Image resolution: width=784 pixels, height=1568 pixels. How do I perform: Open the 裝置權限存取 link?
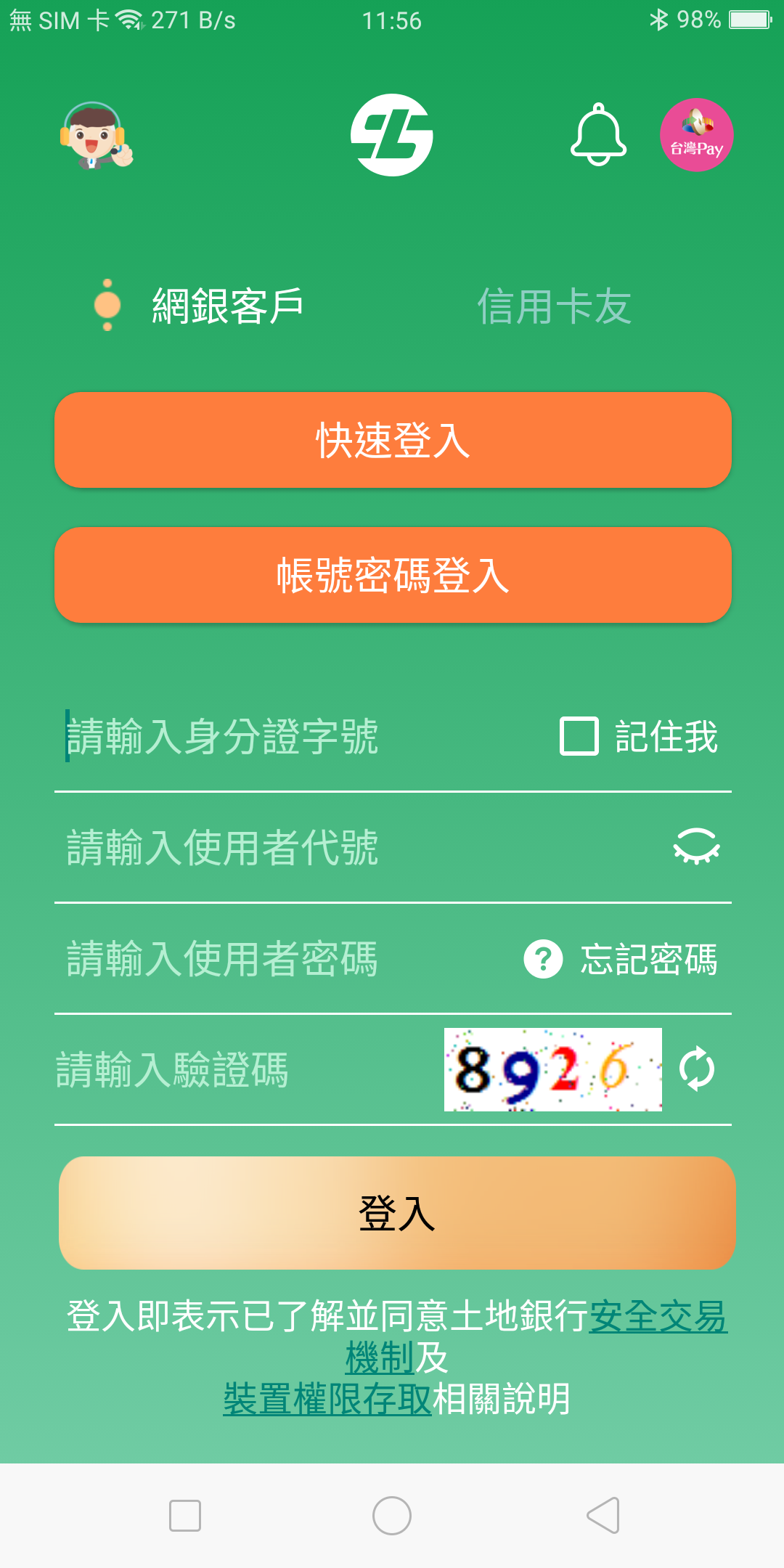click(x=327, y=1399)
